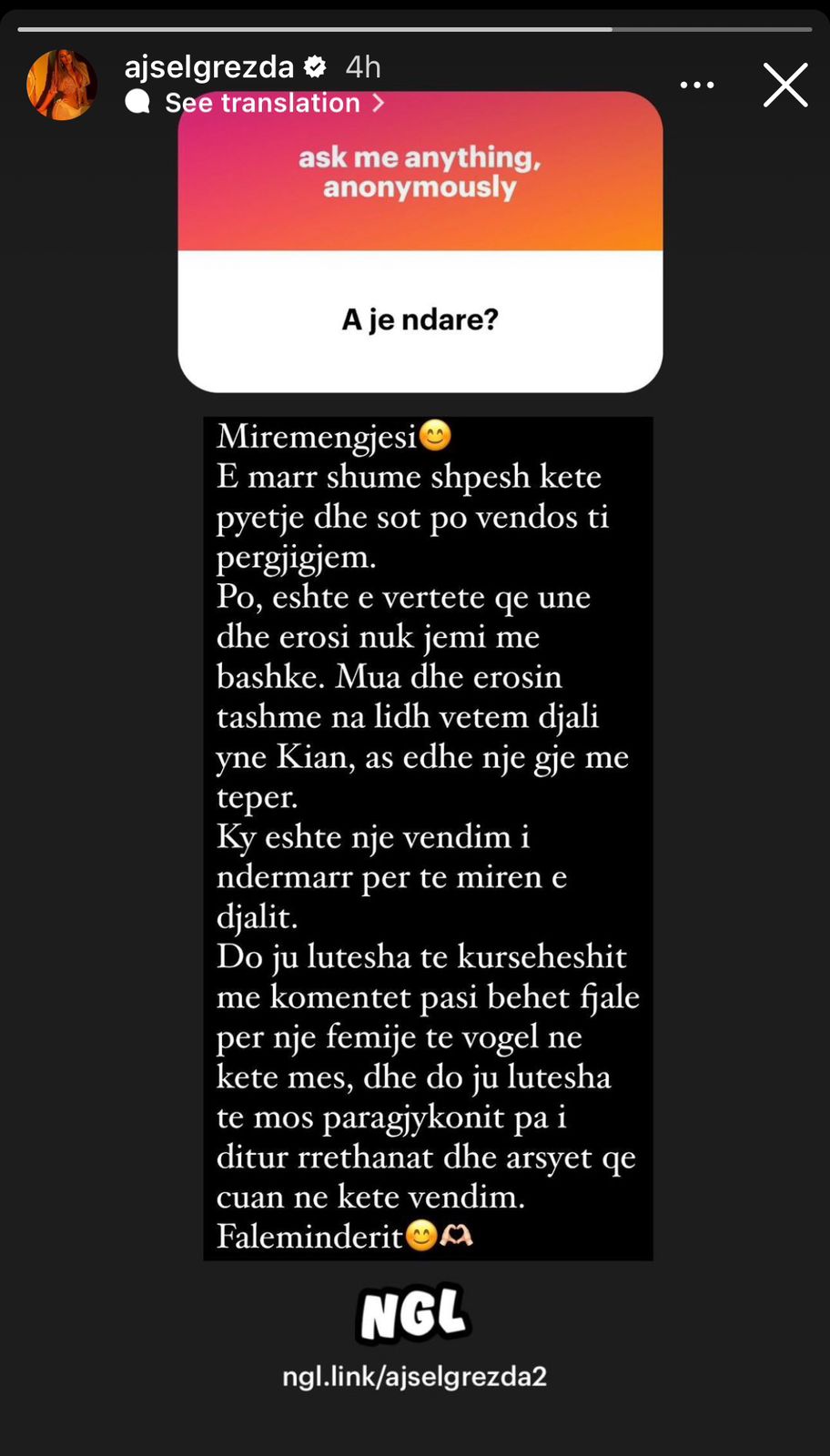Viewport: 830px width, 1456px height.
Task: Open the ajselgrezda username link
Action: click(209, 67)
